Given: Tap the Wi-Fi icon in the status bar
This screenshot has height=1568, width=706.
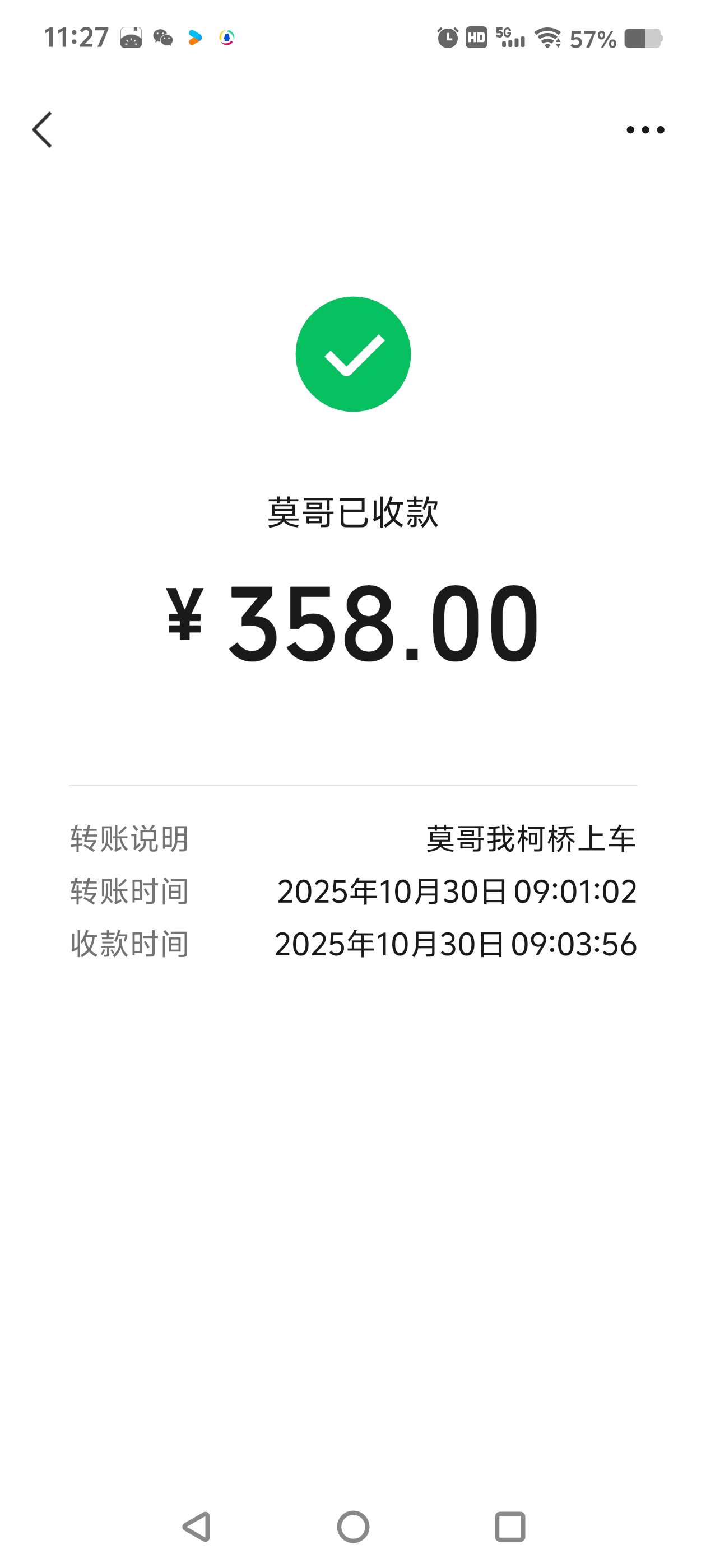Looking at the screenshot, I should (x=549, y=38).
